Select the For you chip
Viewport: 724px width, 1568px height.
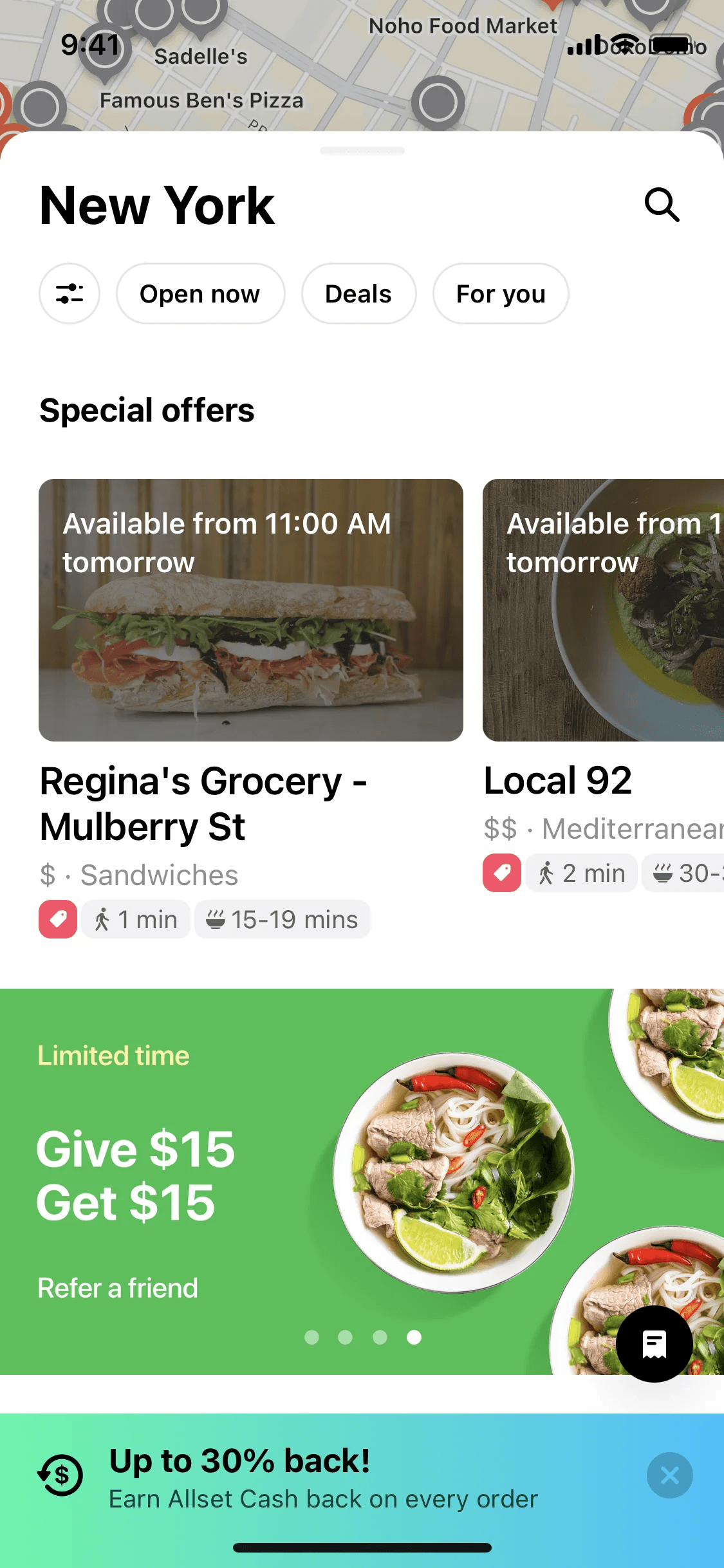click(x=501, y=294)
